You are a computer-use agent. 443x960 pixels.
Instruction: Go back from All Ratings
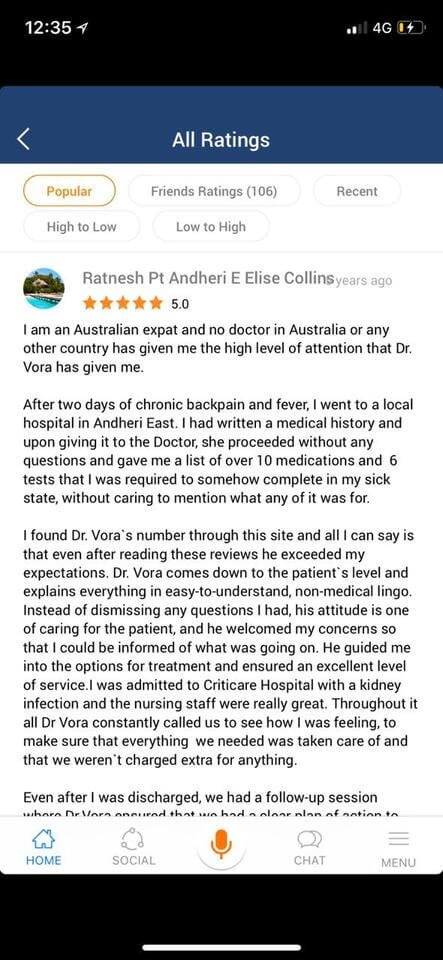point(24,139)
